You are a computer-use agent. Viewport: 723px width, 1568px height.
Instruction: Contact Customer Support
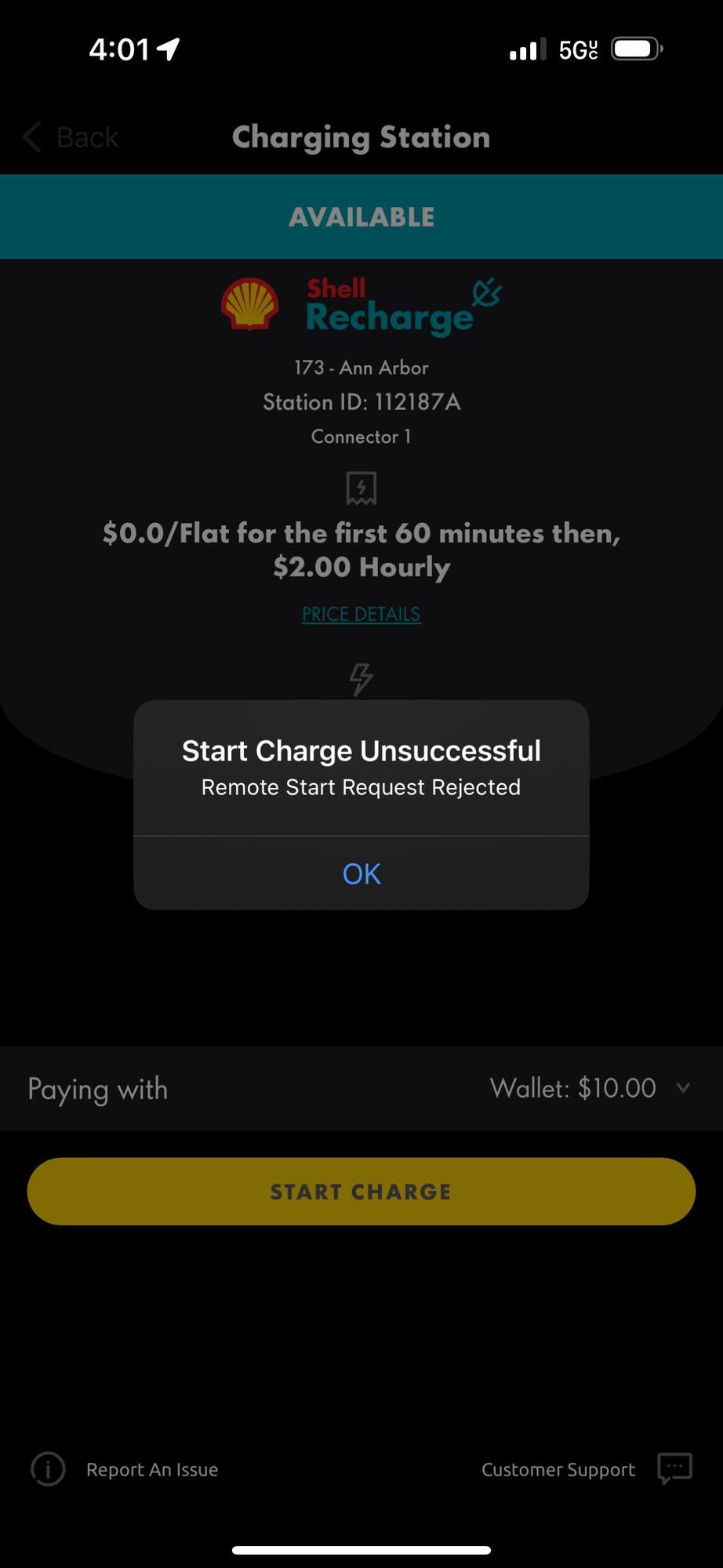(x=584, y=1469)
